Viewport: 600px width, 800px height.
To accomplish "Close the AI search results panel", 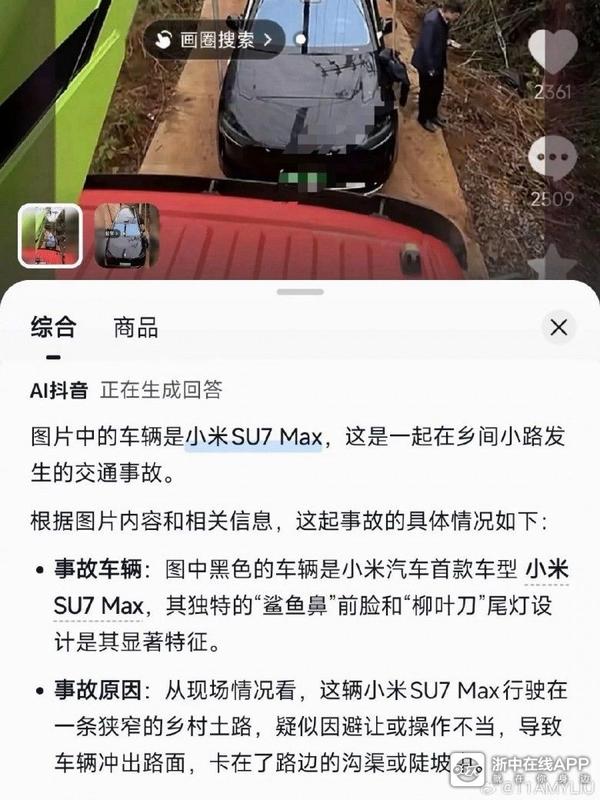I will pos(559,327).
